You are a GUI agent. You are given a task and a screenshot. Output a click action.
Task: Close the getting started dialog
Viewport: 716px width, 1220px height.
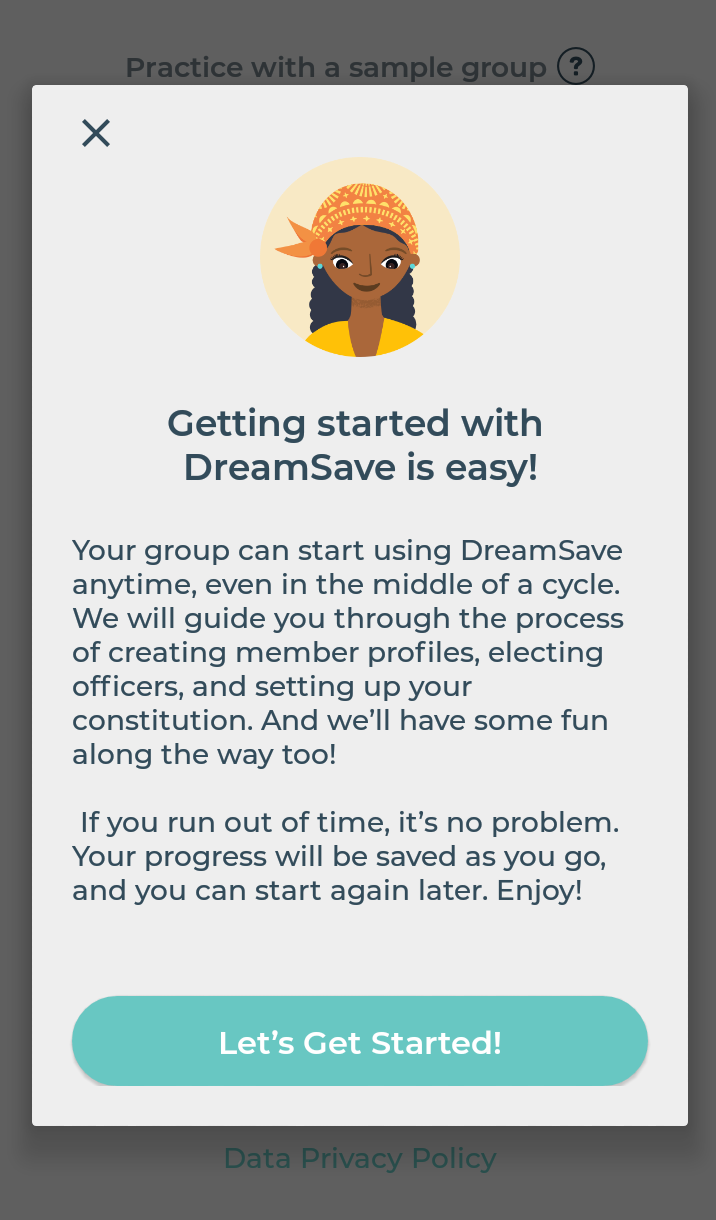coord(96,133)
